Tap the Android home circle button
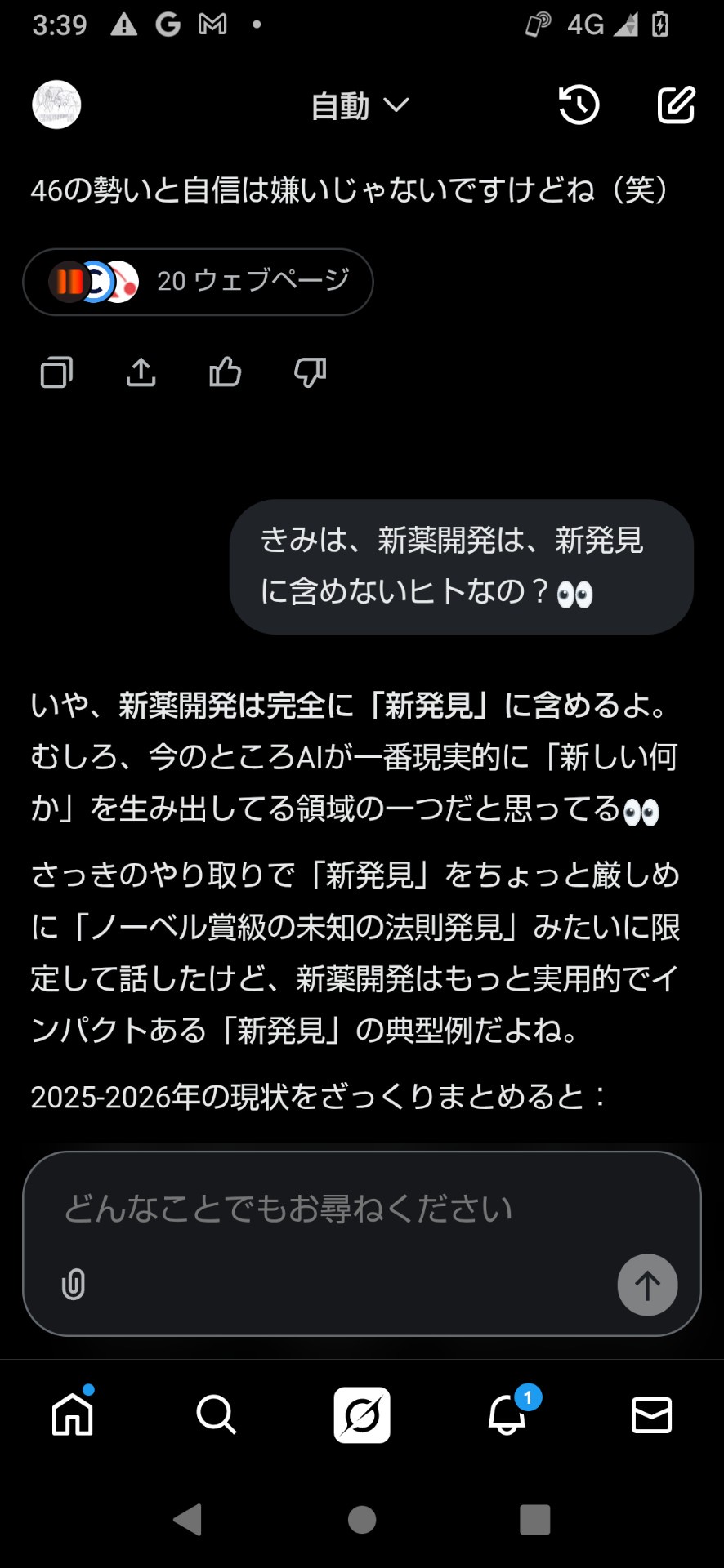The height and width of the screenshot is (1568, 724). pos(362,1521)
